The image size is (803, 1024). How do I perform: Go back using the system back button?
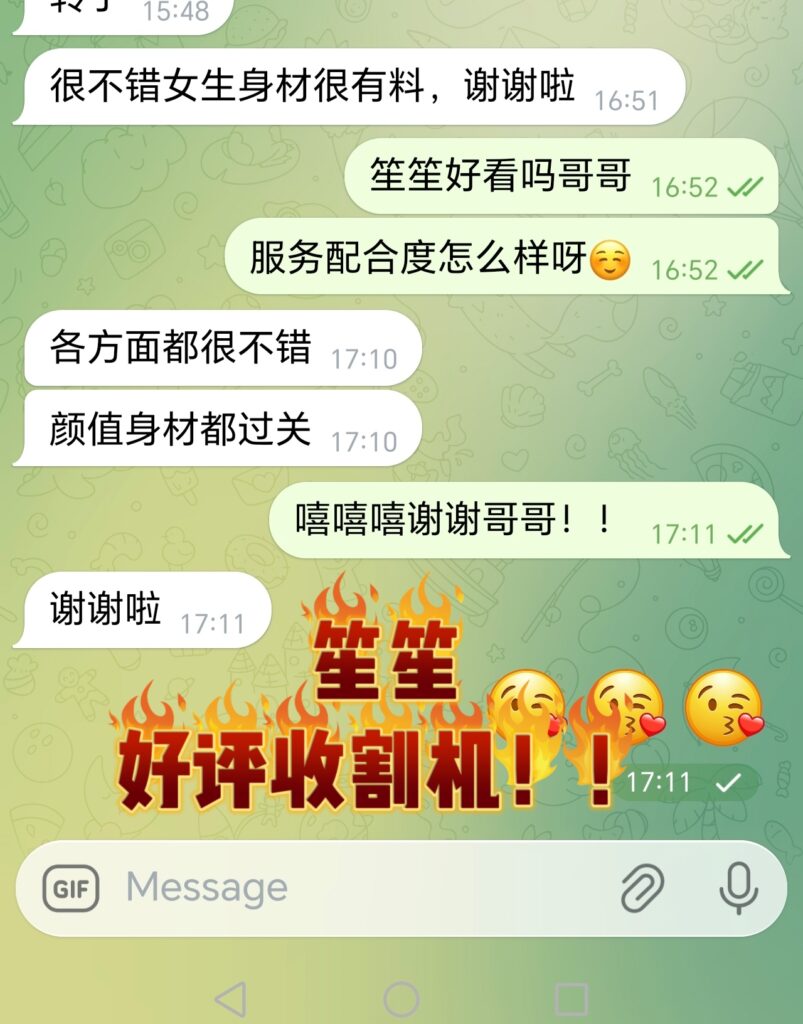click(231, 998)
